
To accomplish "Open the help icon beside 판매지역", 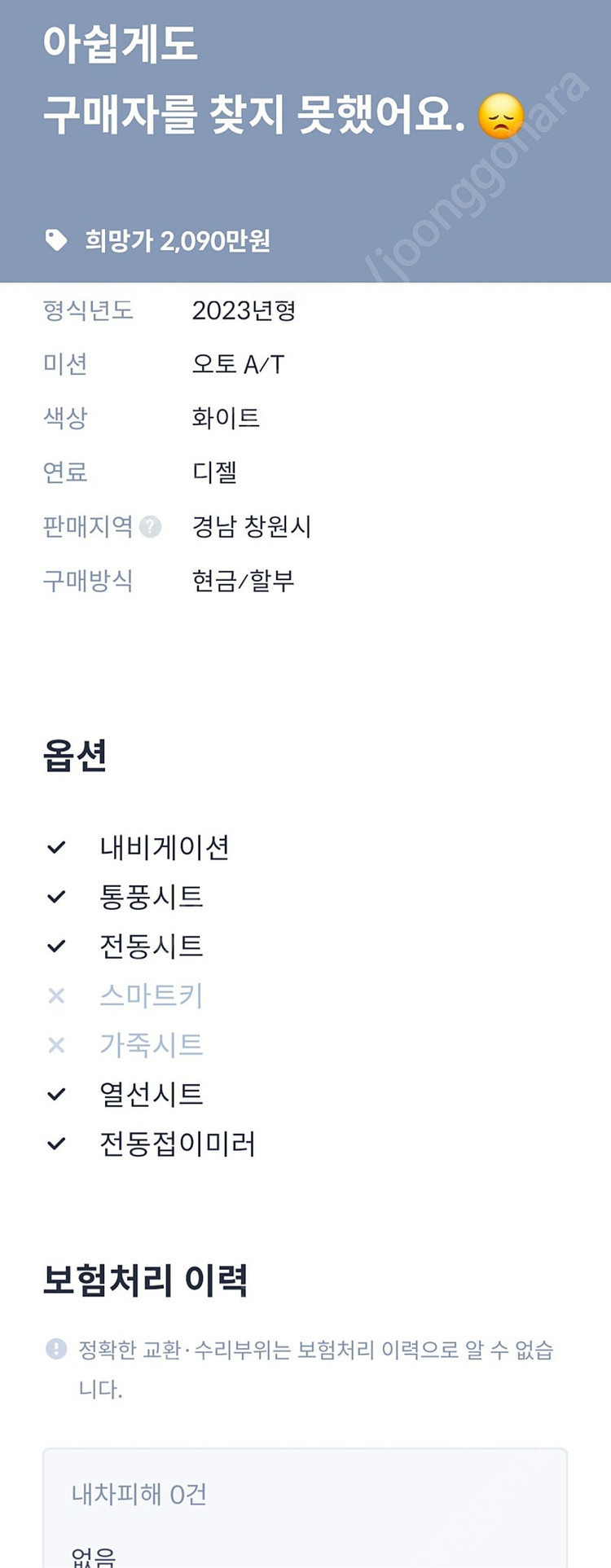I will pyautogui.click(x=150, y=527).
